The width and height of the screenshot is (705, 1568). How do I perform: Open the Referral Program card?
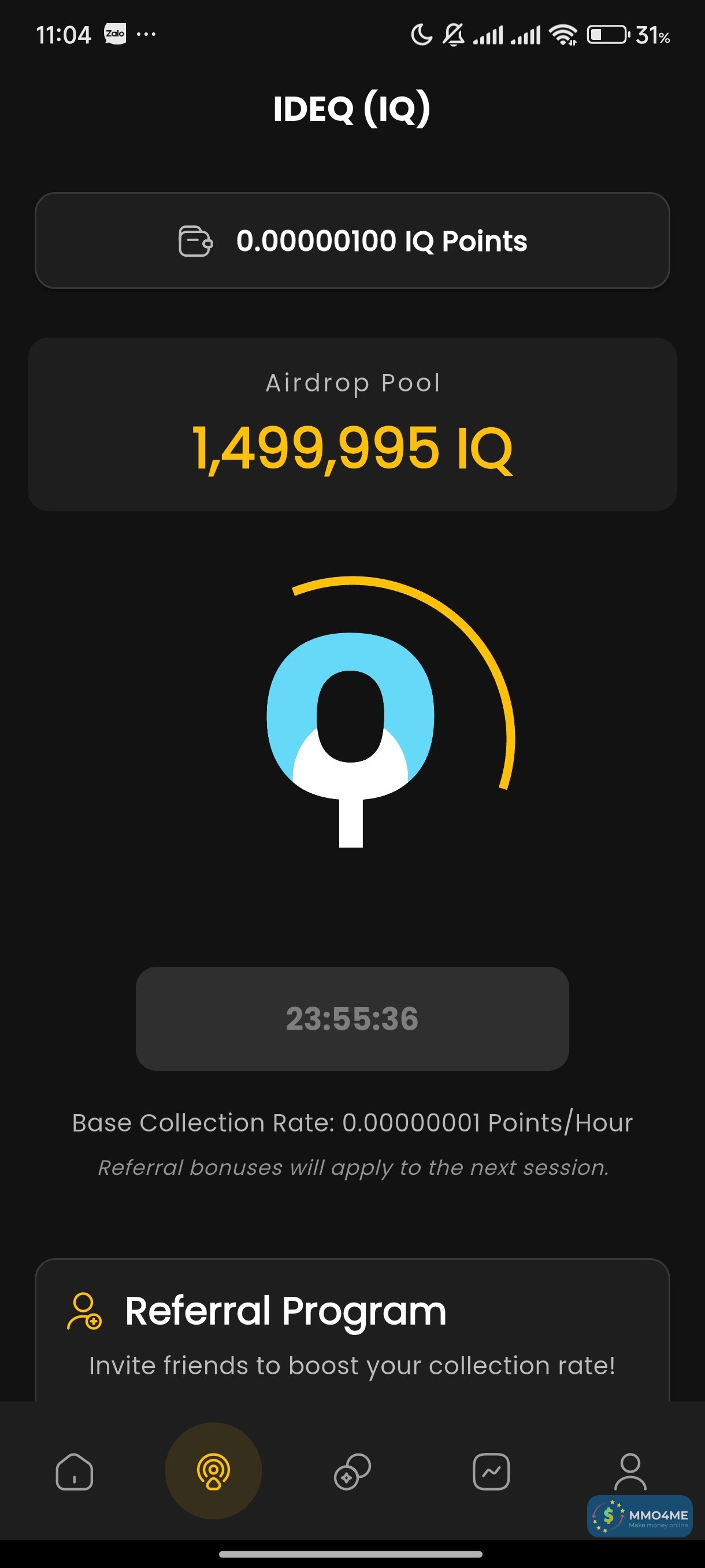[352, 1330]
